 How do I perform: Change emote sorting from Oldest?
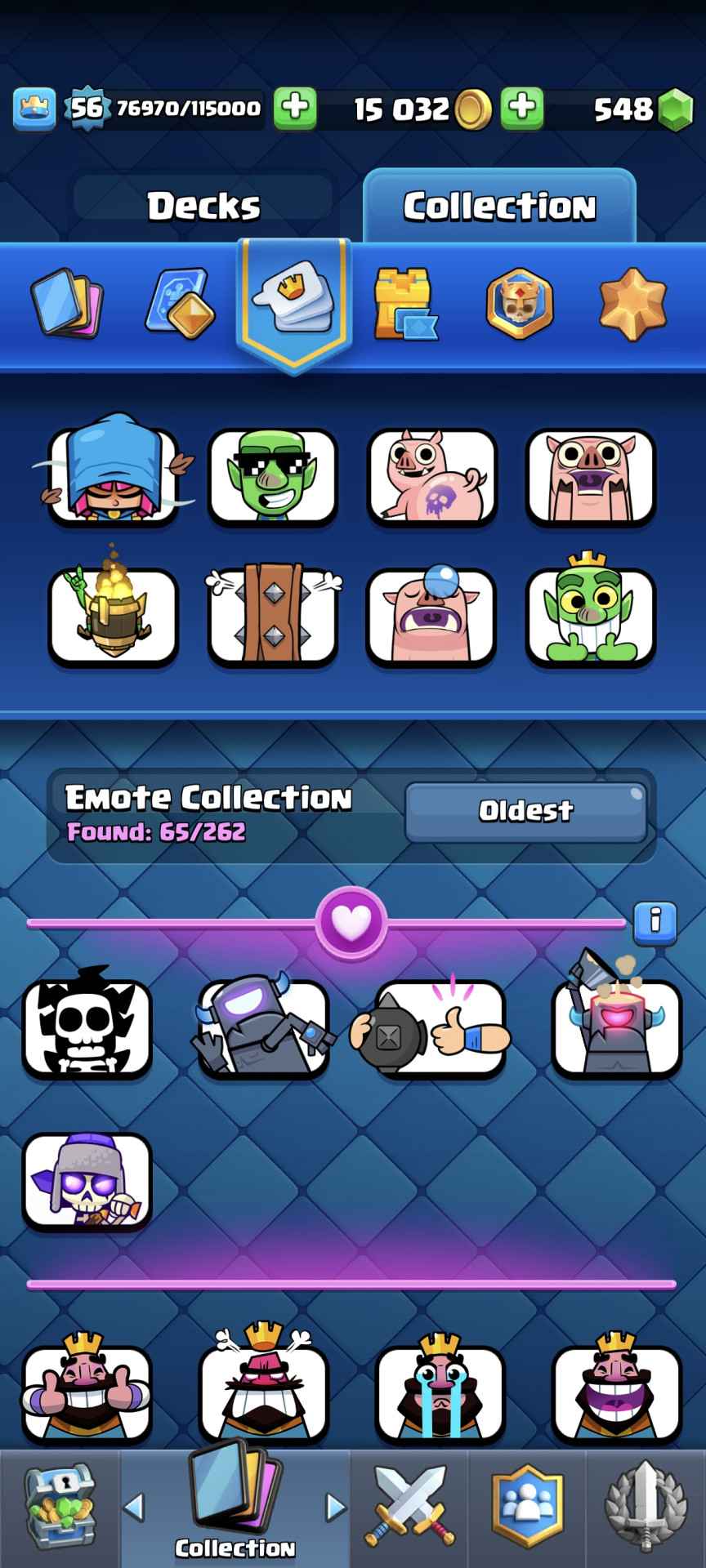(525, 810)
